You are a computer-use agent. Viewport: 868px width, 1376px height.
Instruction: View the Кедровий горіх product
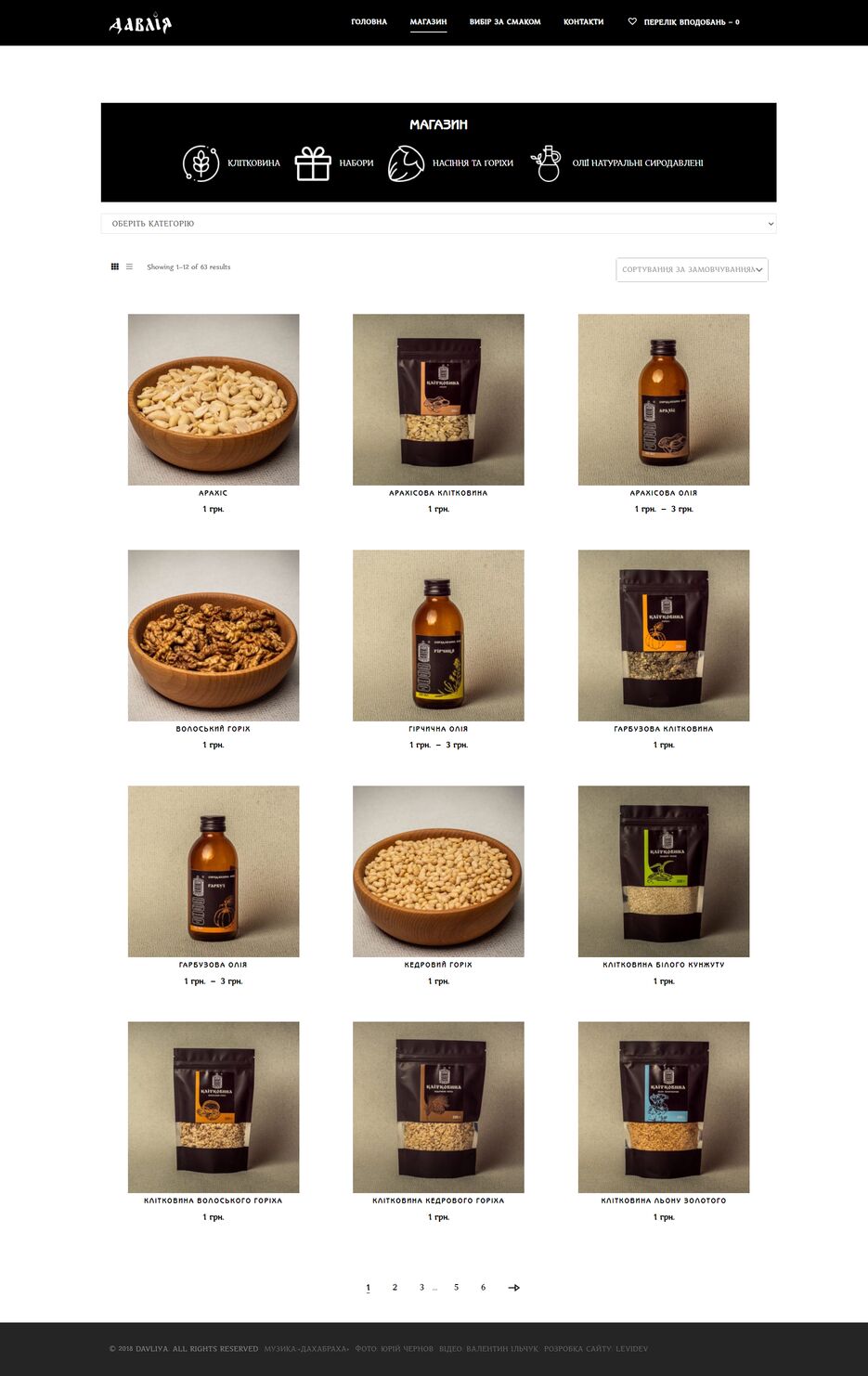tap(438, 871)
